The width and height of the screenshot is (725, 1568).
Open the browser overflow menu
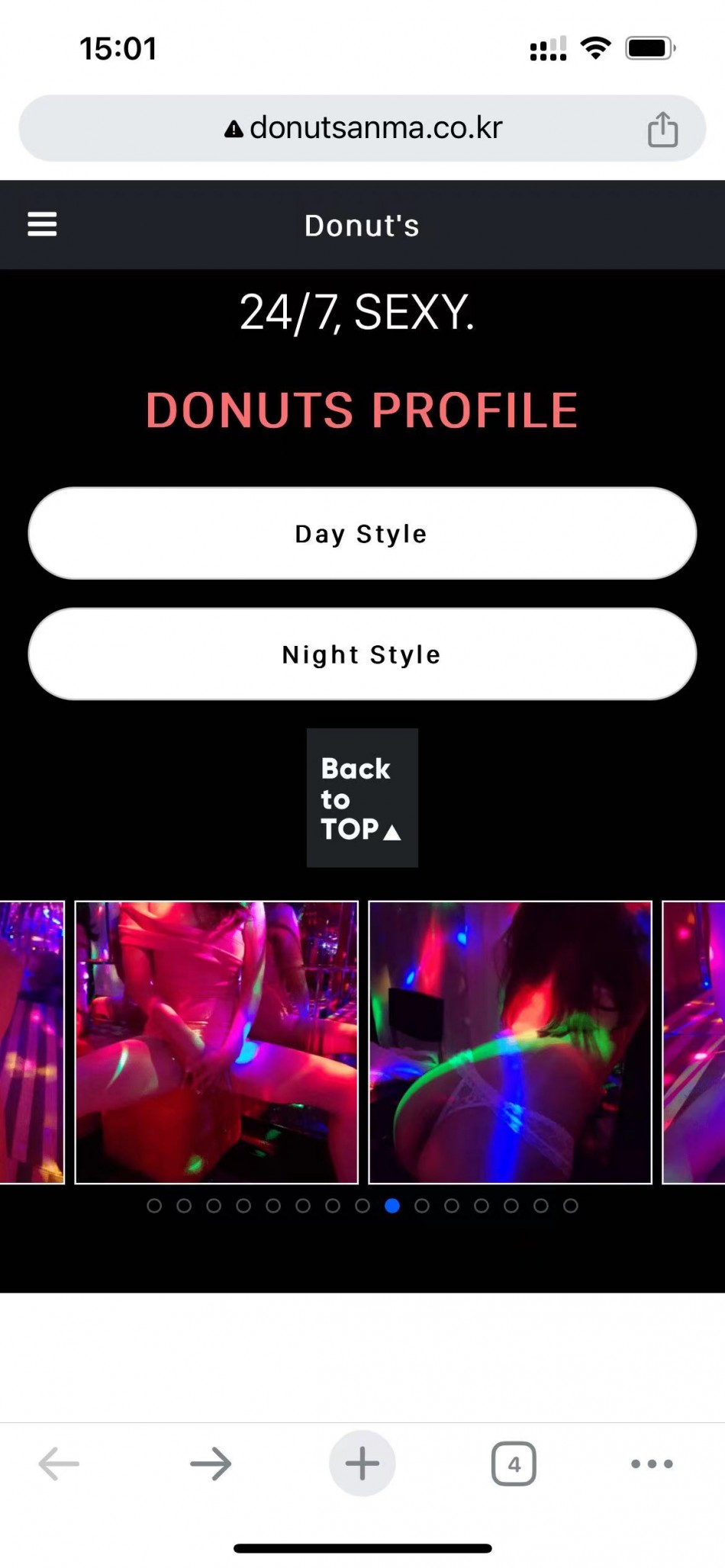pyautogui.click(x=652, y=1463)
